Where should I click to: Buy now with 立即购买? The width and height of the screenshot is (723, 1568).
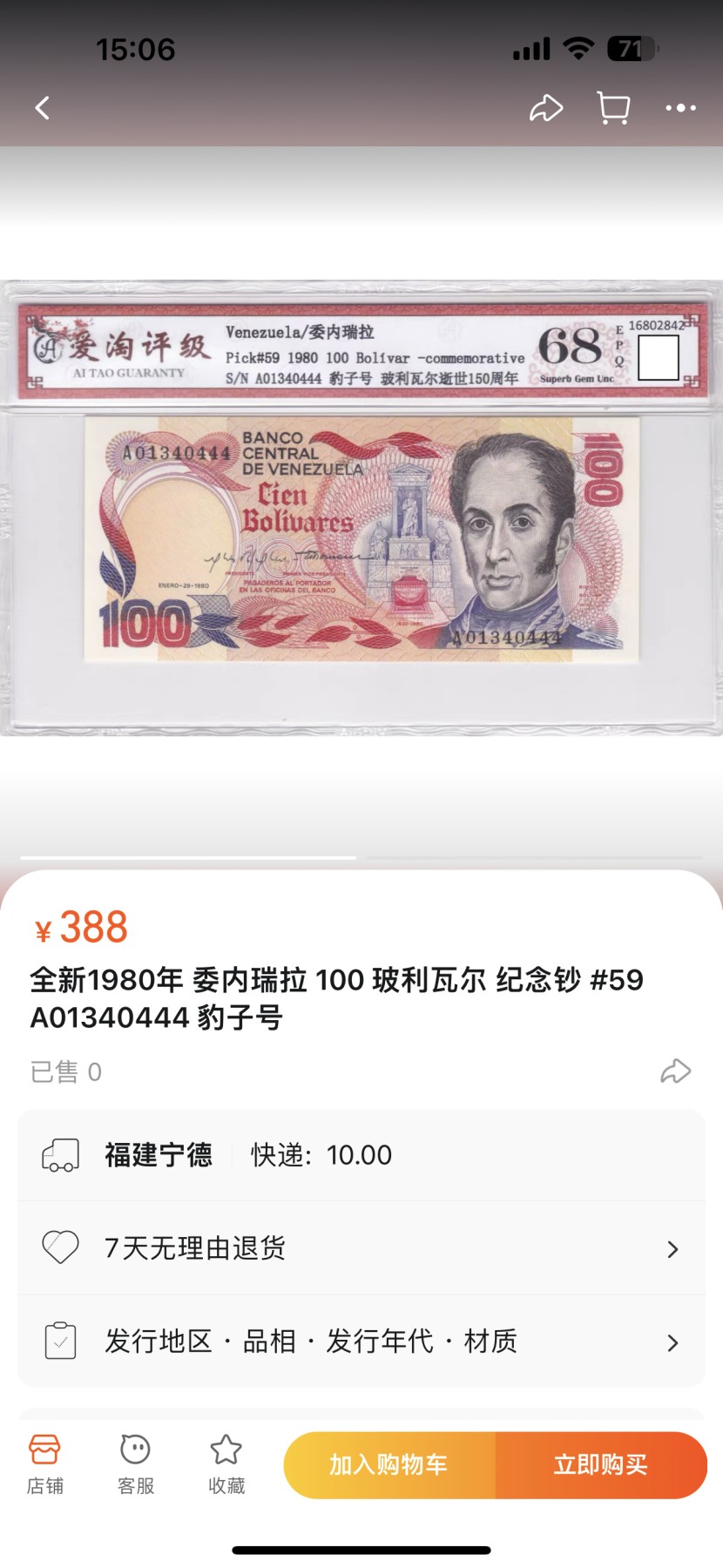tap(601, 1465)
